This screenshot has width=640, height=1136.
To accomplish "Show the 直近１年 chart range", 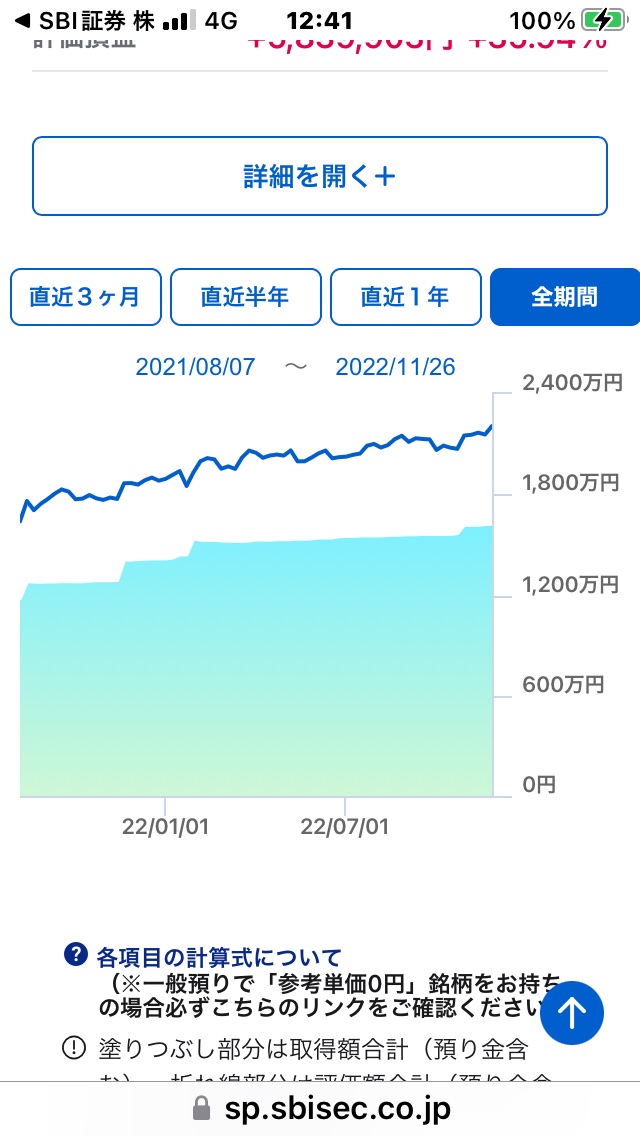I will [406, 297].
